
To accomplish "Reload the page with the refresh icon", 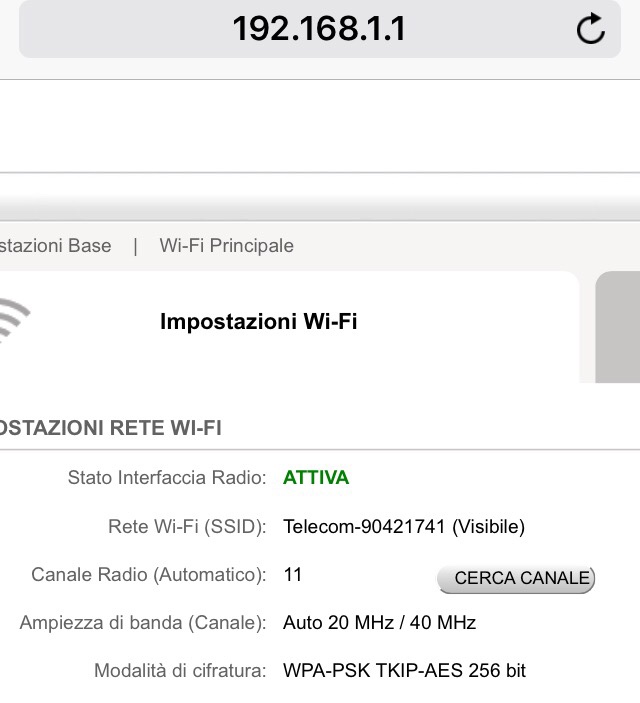I will coord(591,29).
